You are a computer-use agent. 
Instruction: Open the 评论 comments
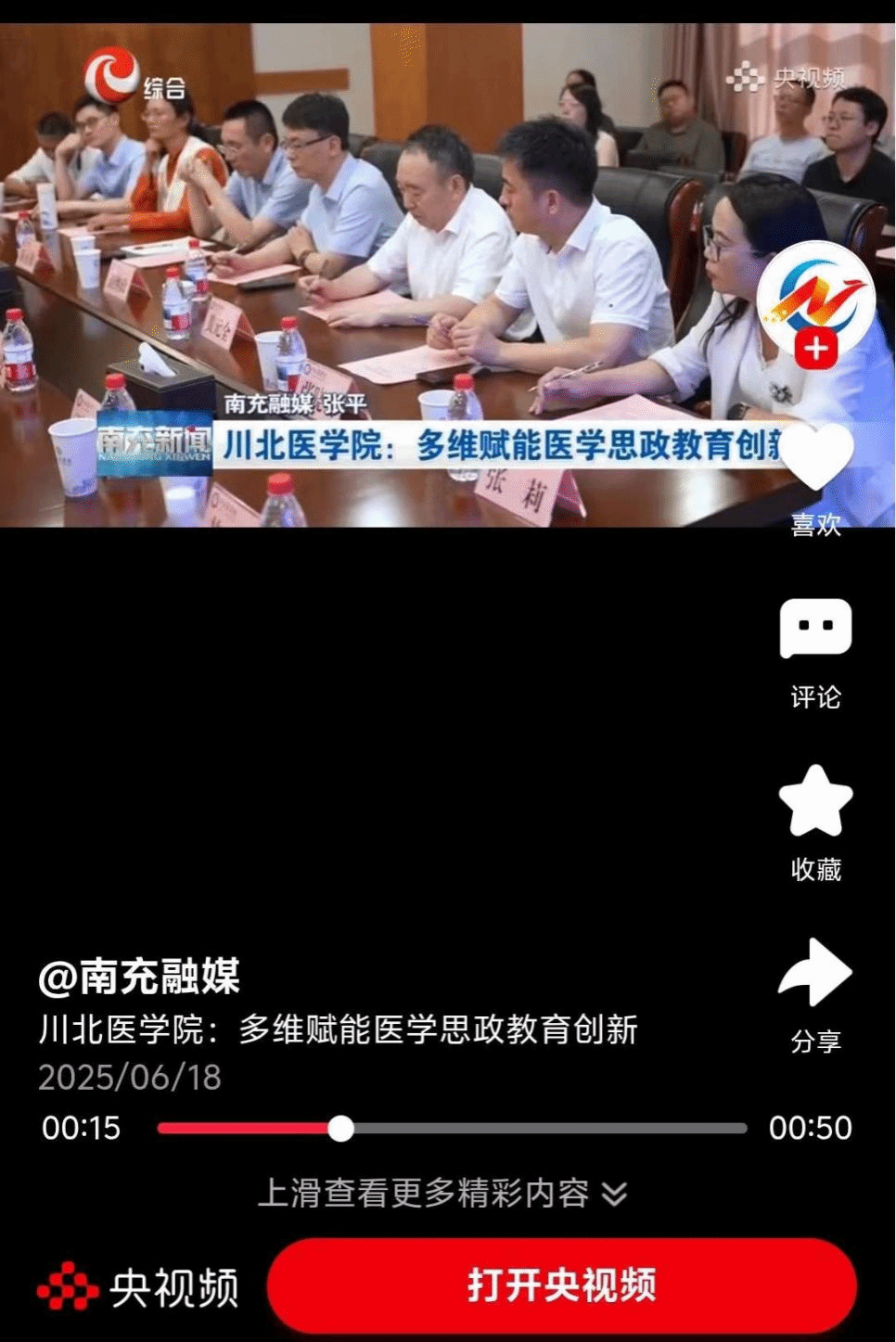point(815,629)
